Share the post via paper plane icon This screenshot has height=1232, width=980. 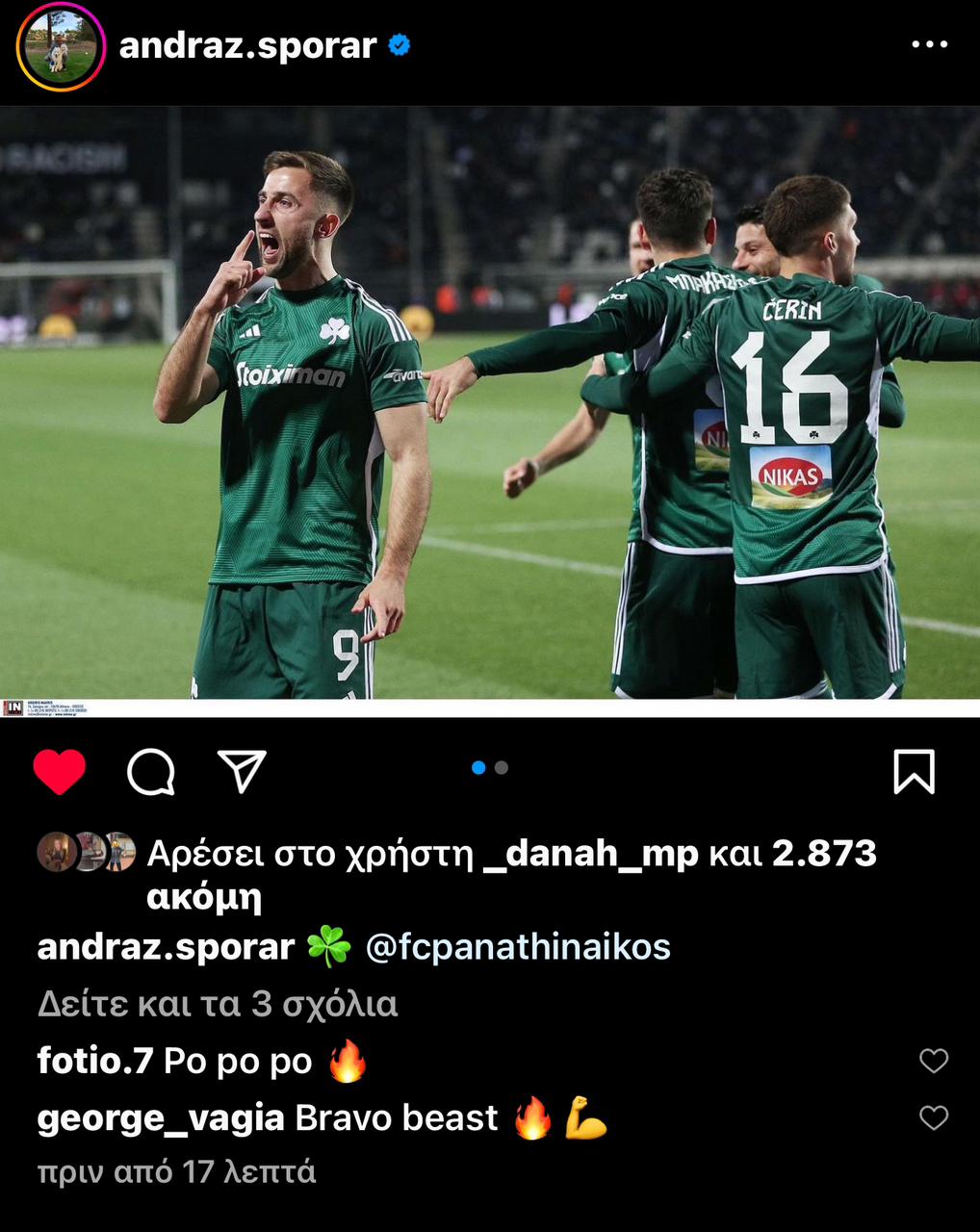coord(242,772)
